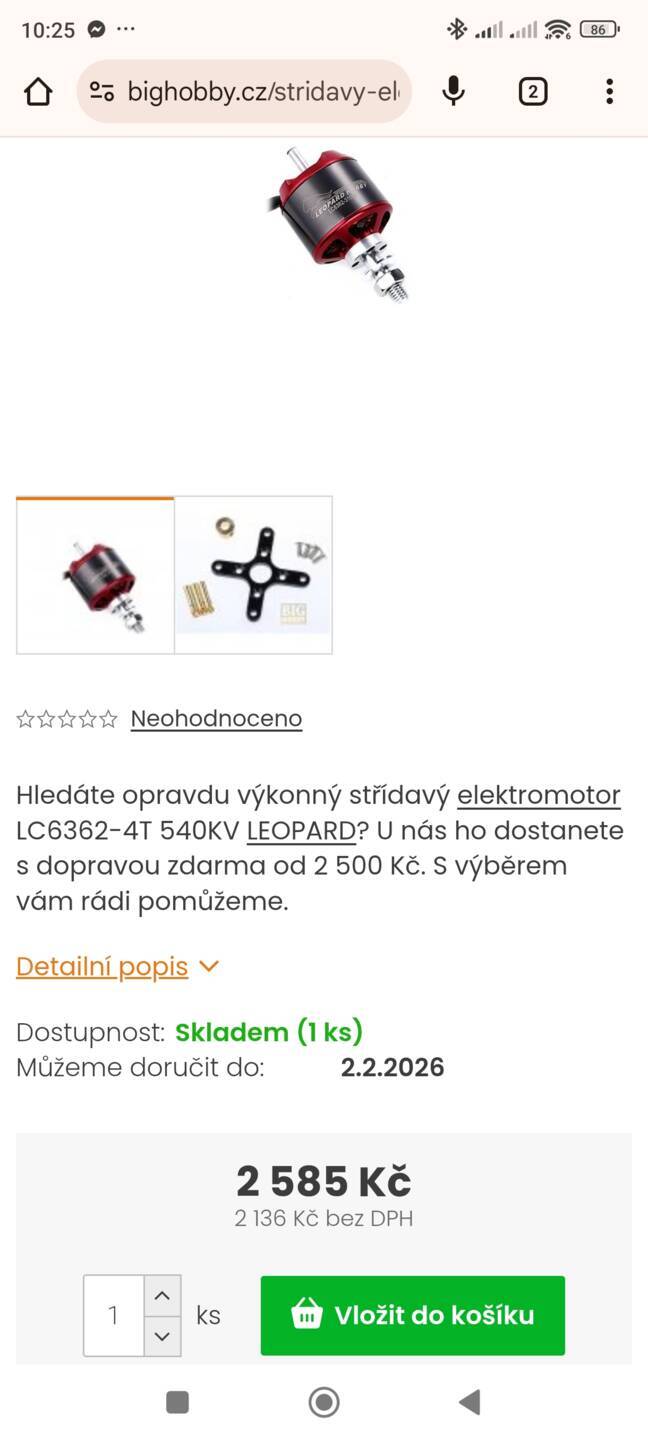Open recent apps with the square button
The width and height of the screenshot is (648, 1440).
(177, 1402)
